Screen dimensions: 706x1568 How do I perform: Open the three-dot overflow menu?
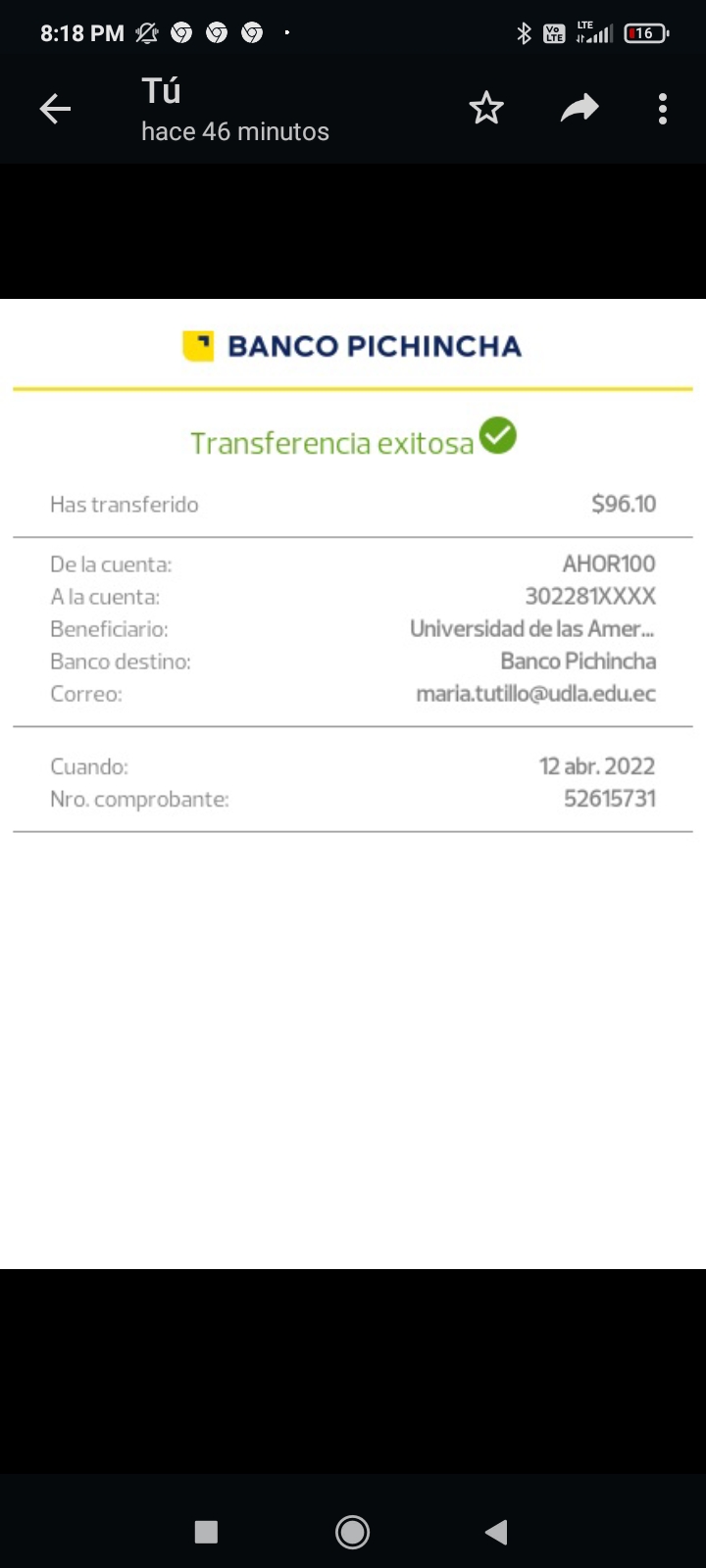663,109
